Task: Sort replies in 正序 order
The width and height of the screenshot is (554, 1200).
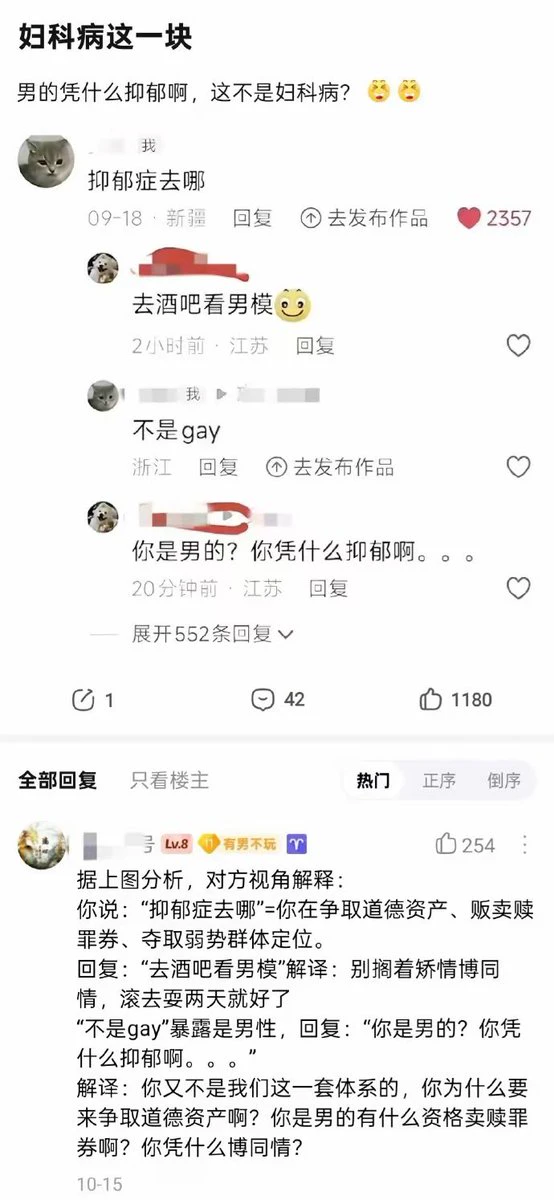Action: [x=439, y=781]
